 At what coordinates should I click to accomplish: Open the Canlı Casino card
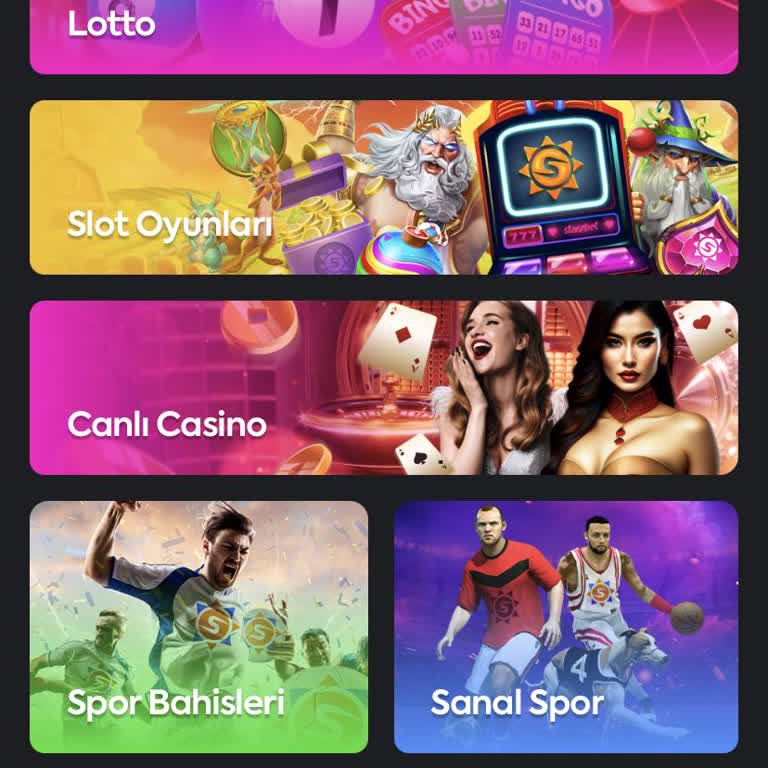pyautogui.click(x=384, y=387)
